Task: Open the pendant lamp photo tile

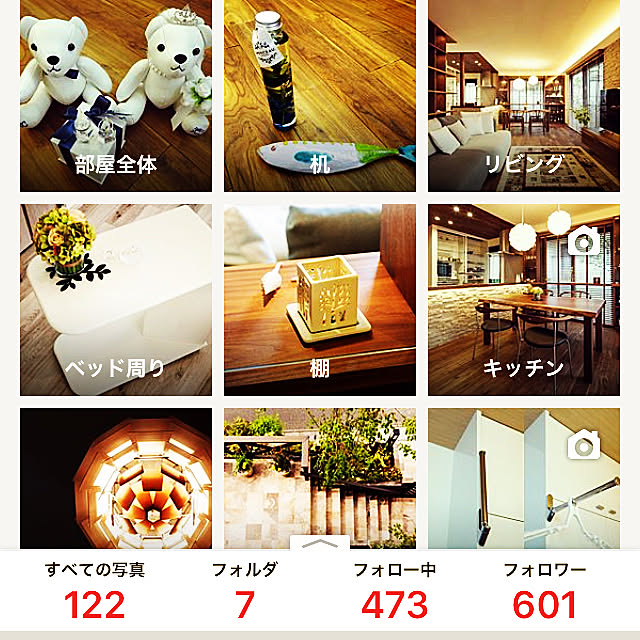Action: [x=116, y=477]
